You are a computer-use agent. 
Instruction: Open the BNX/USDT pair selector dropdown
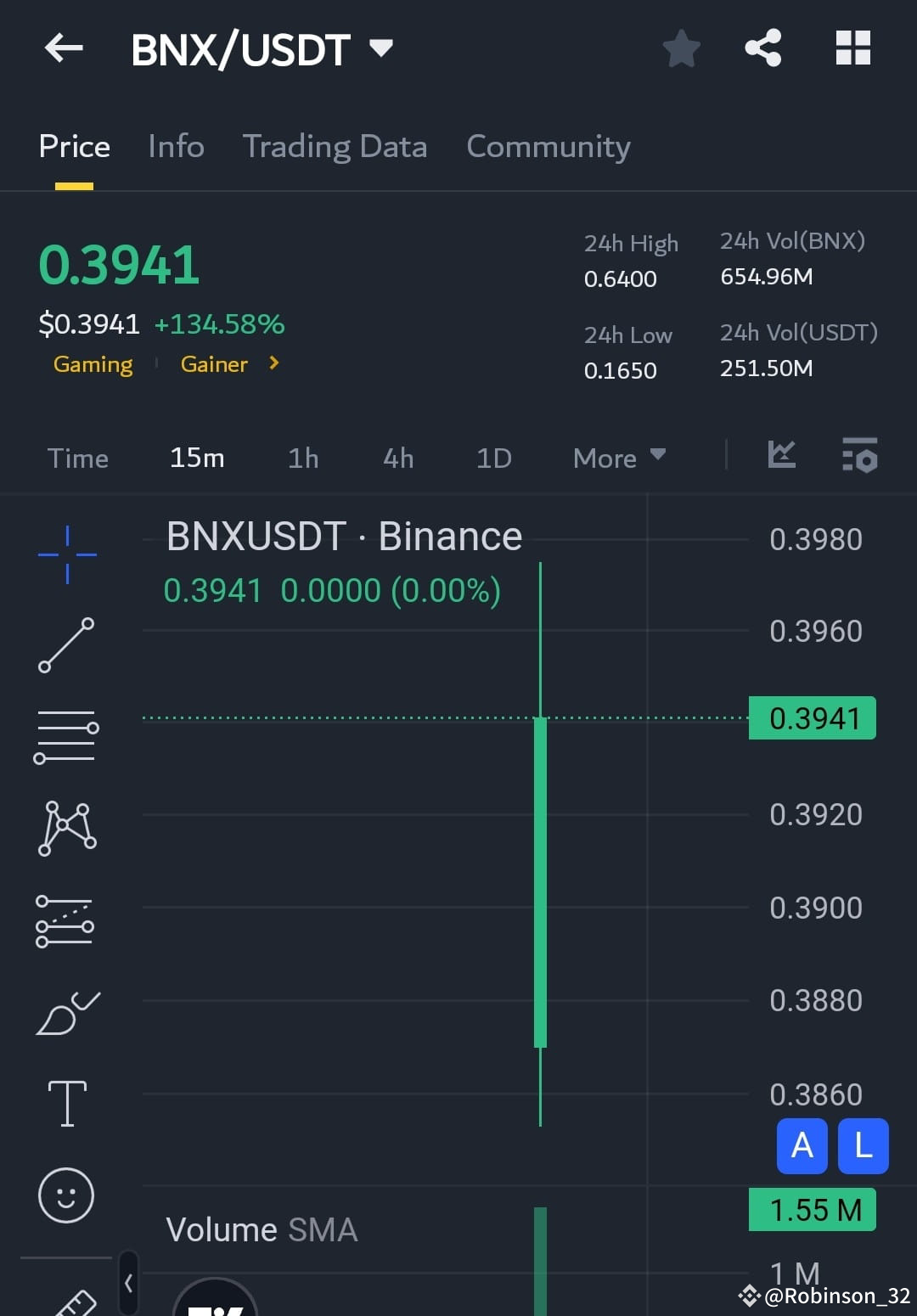click(381, 48)
